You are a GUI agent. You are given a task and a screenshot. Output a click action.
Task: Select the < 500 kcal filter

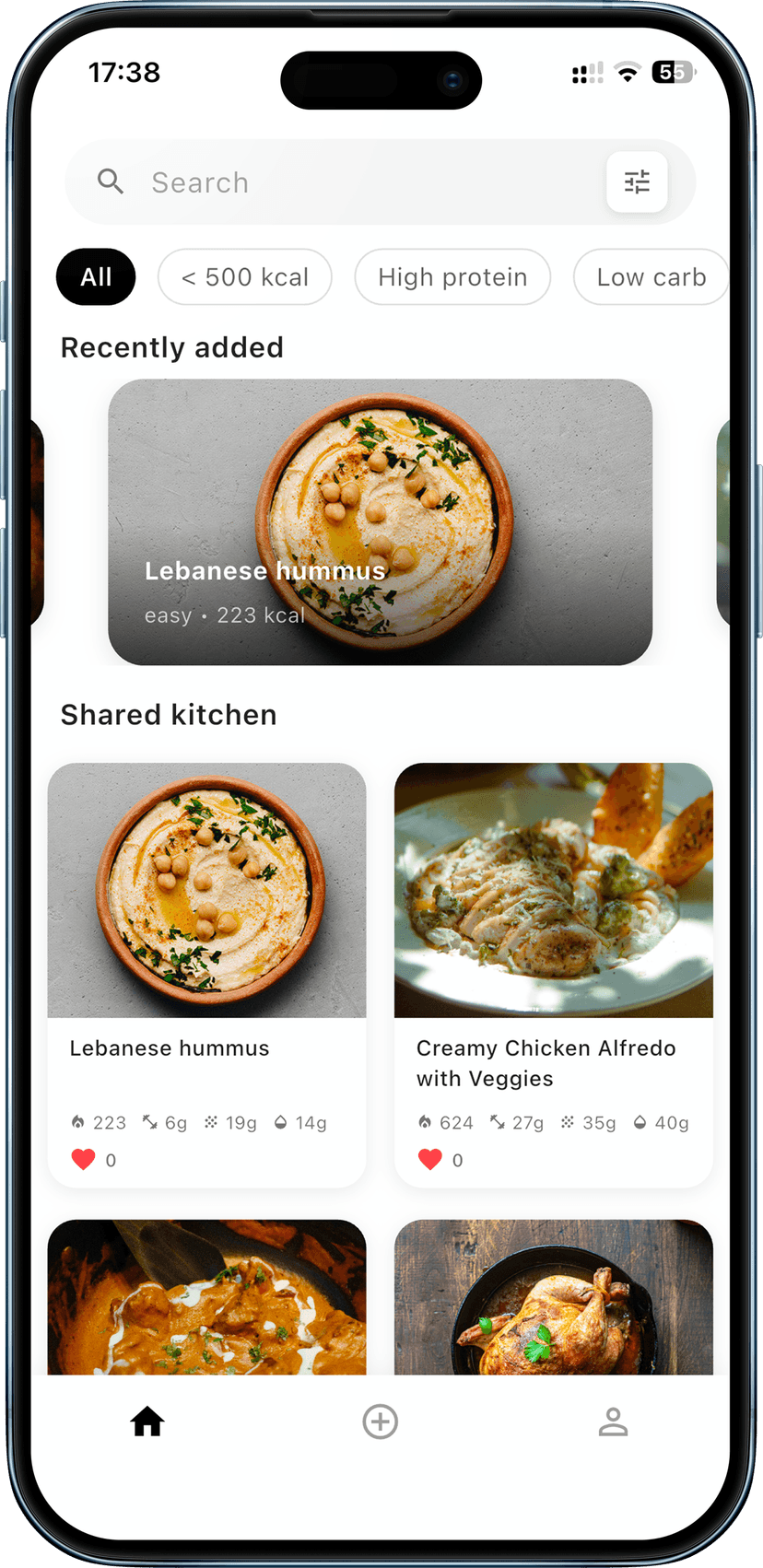pos(244,276)
